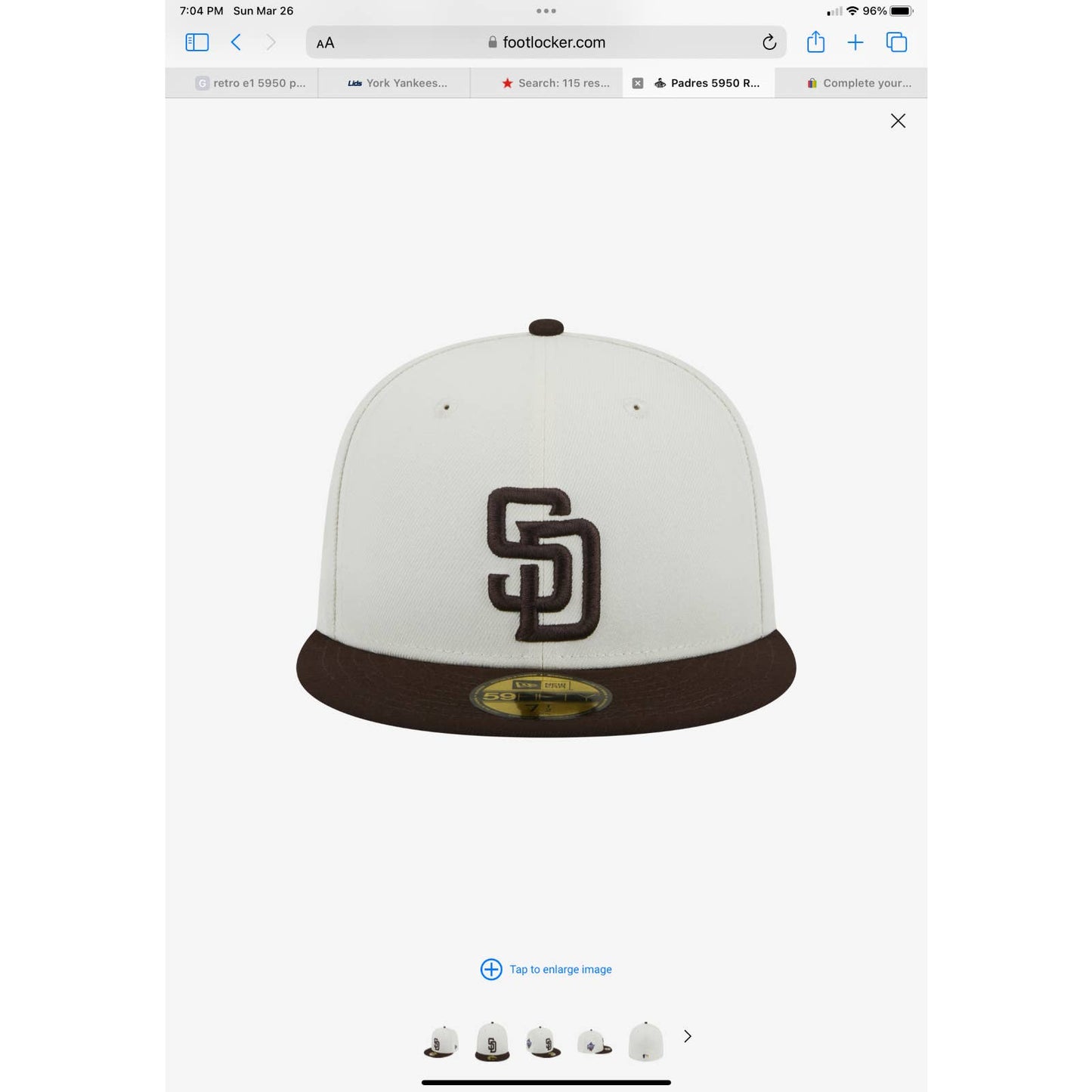Close the enlarged product image viewer
Image resolution: width=1092 pixels, height=1092 pixels.
pos(898,121)
